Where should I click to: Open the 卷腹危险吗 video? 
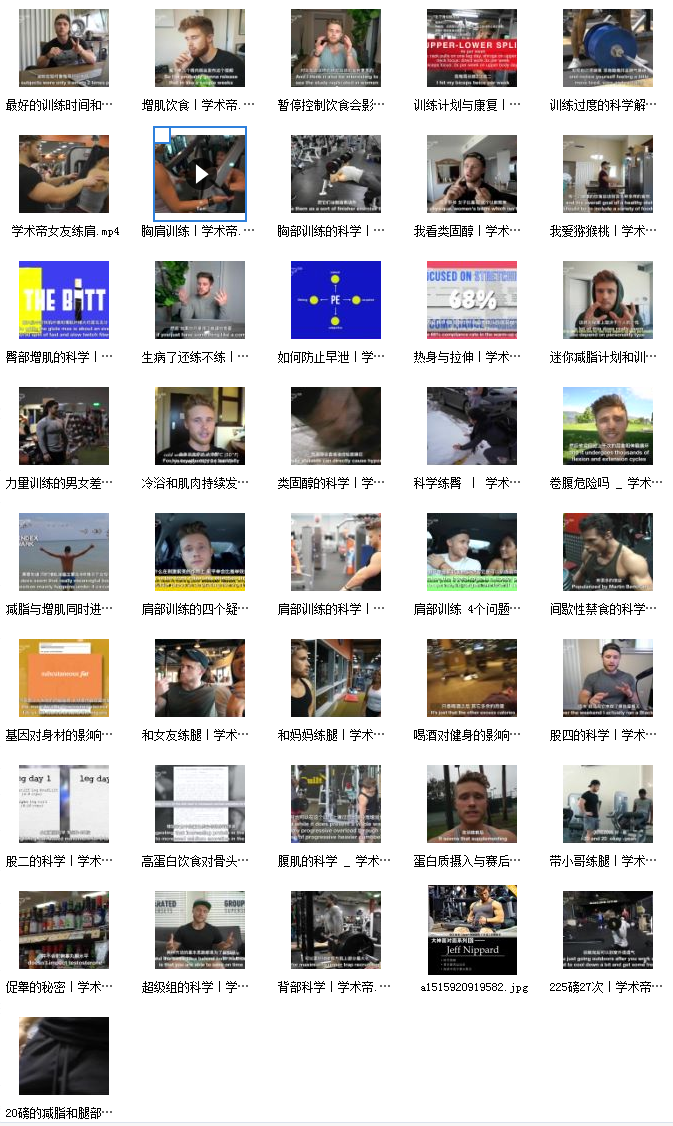(608, 426)
